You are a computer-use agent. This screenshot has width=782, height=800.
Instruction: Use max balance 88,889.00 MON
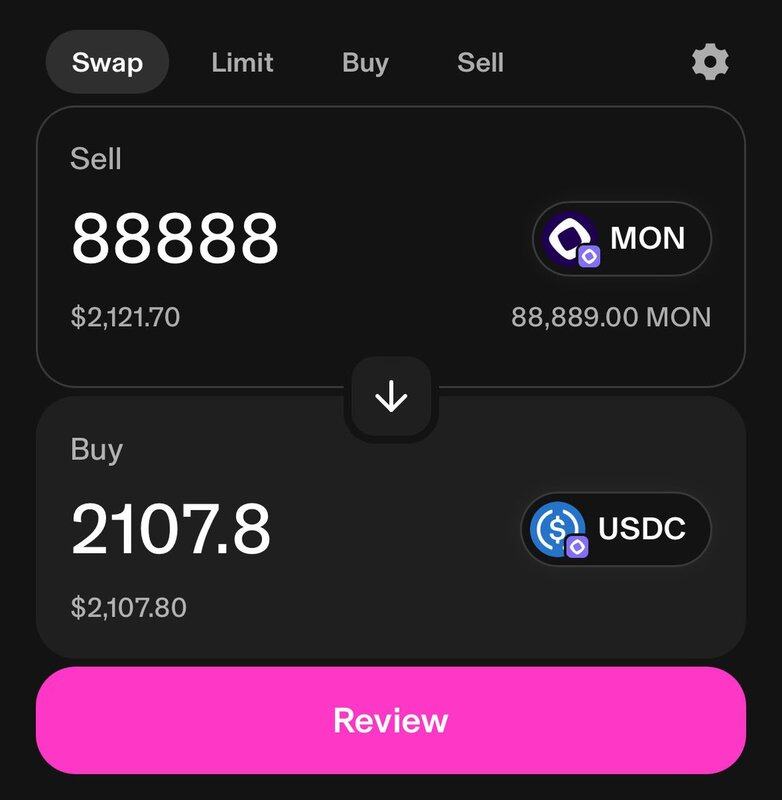611,318
